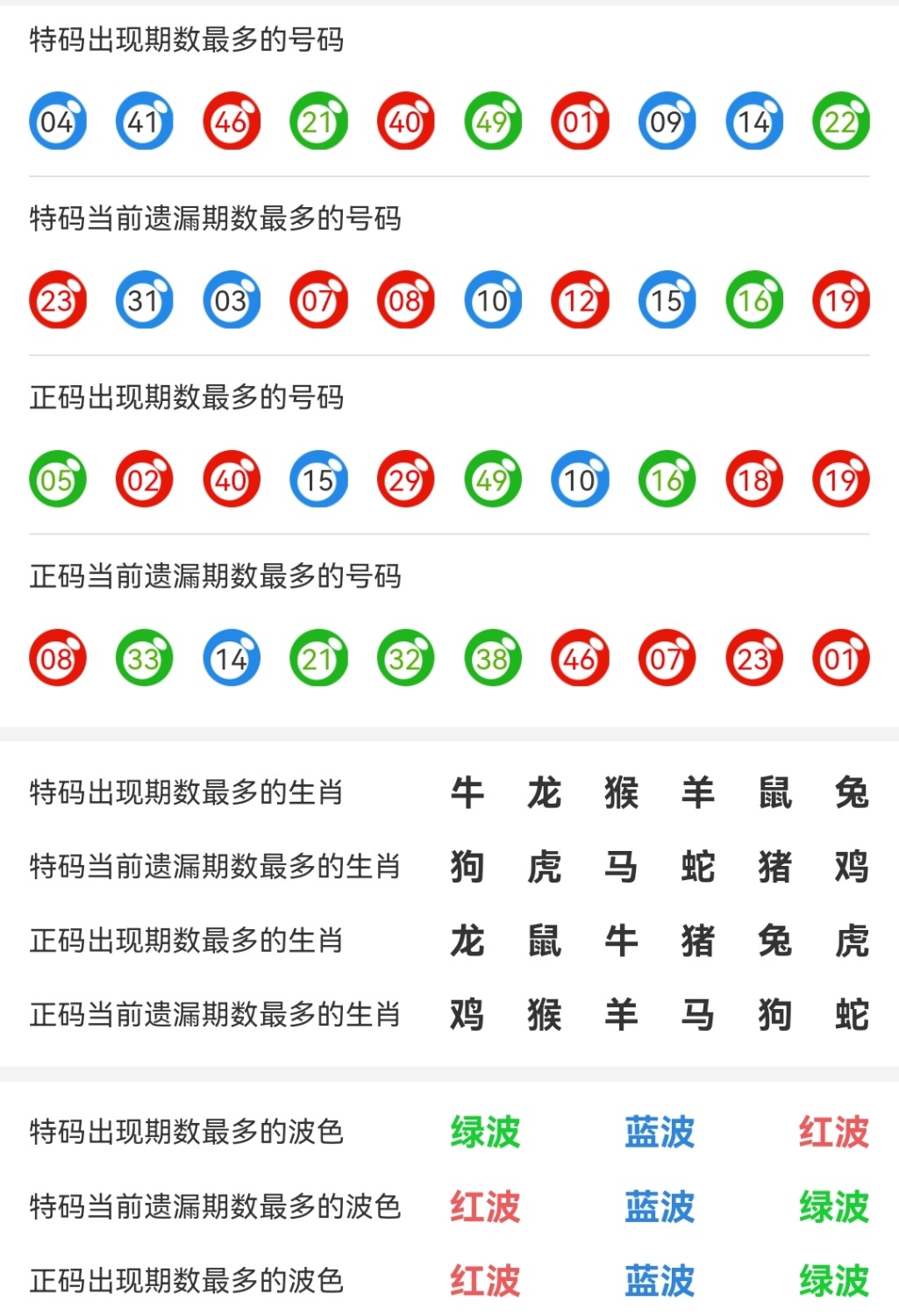
Task: Select ball number 04 in top row
Action: point(57,123)
